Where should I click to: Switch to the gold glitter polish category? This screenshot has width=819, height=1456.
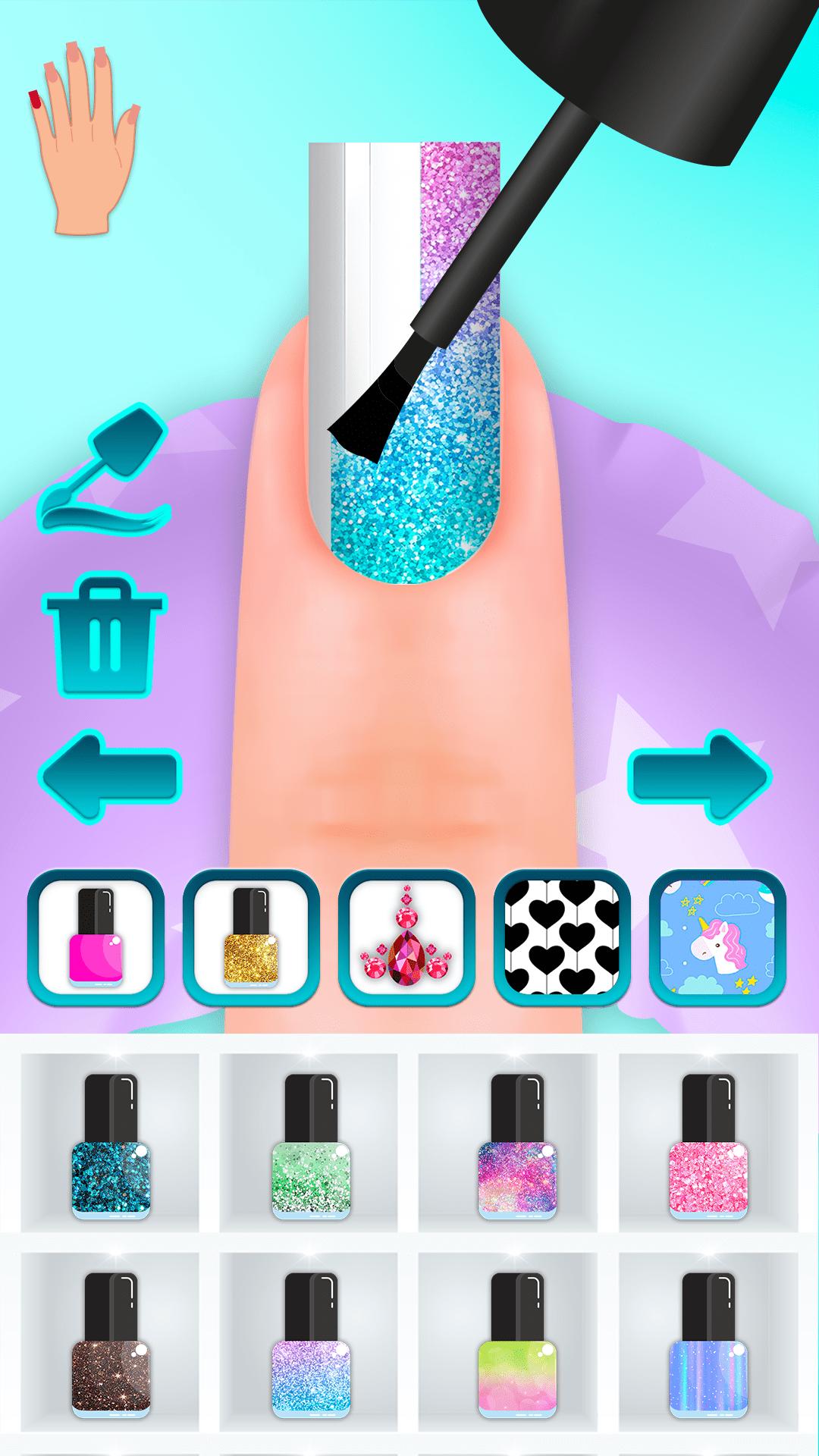pyautogui.click(x=251, y=937)
